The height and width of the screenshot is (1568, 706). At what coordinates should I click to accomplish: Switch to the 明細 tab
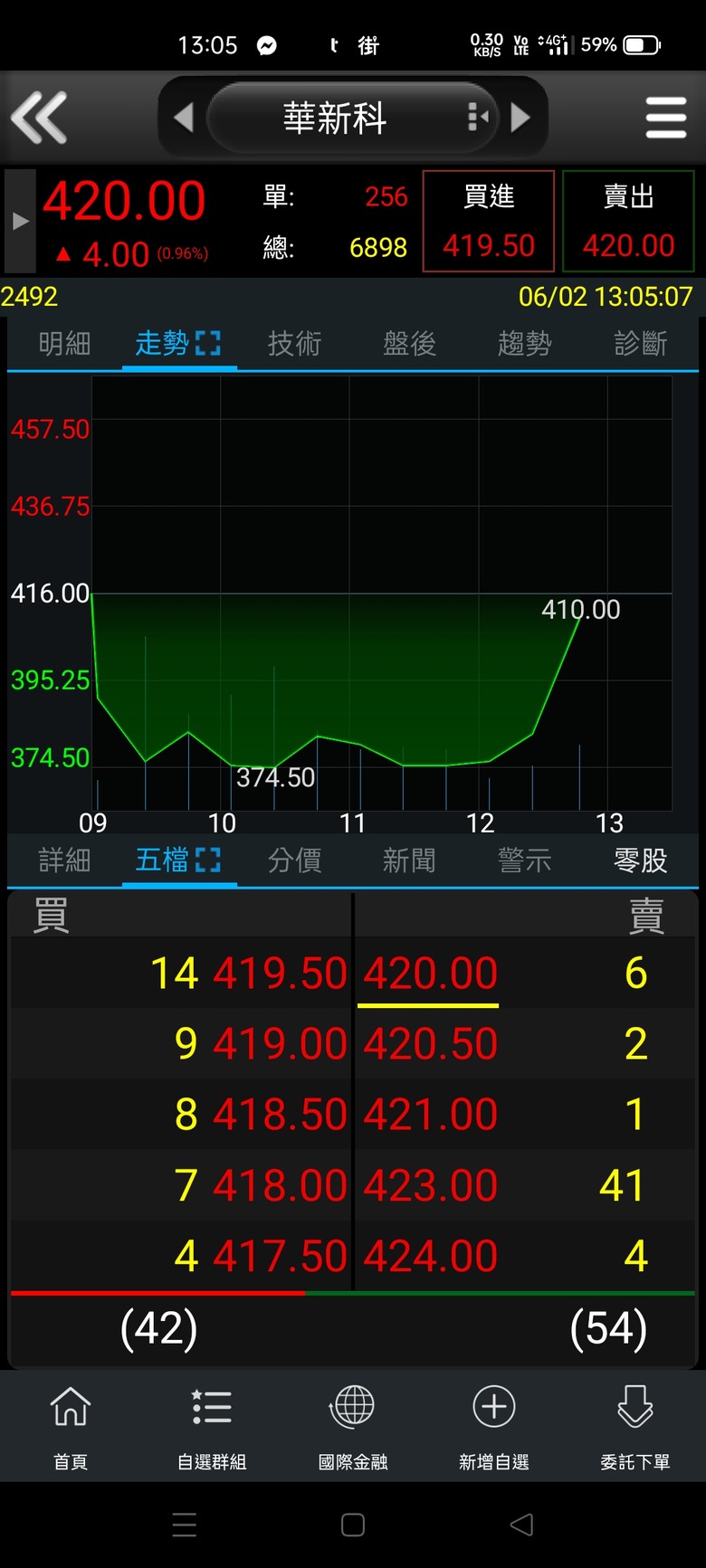(64, 343)
